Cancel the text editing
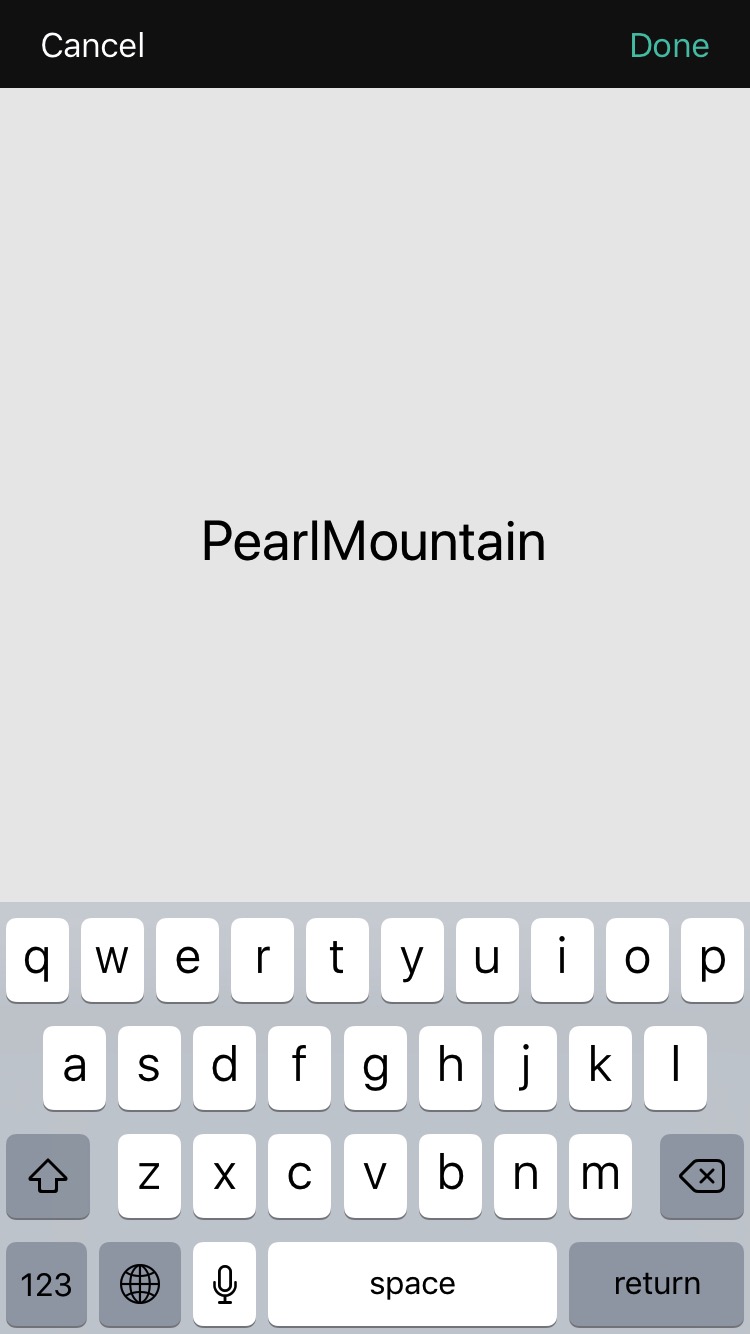Viewport: 750px width, 1334px height. point(93,45)
